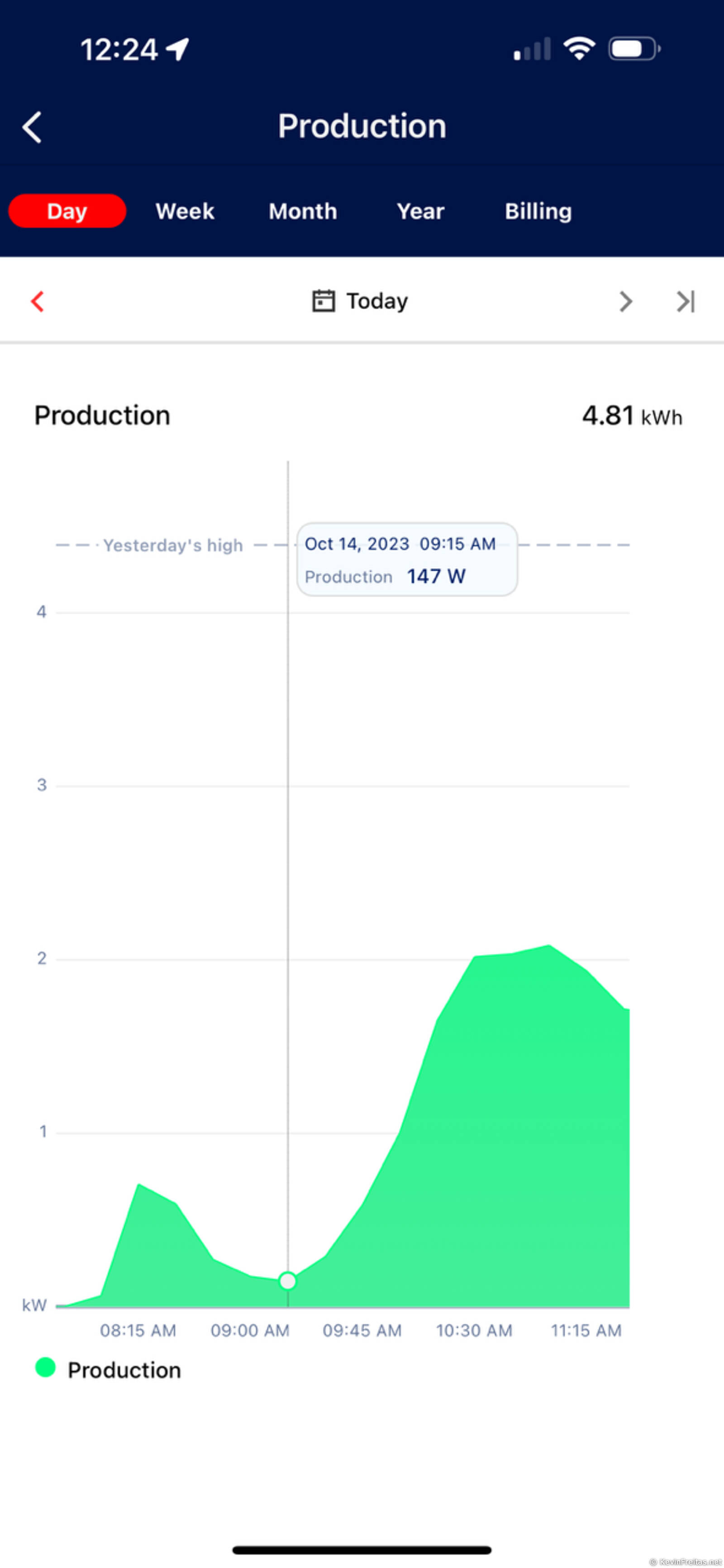Toggle the Production legend item
The width and height of the screenshot is (724, 1568).
tap(108, 1369)
